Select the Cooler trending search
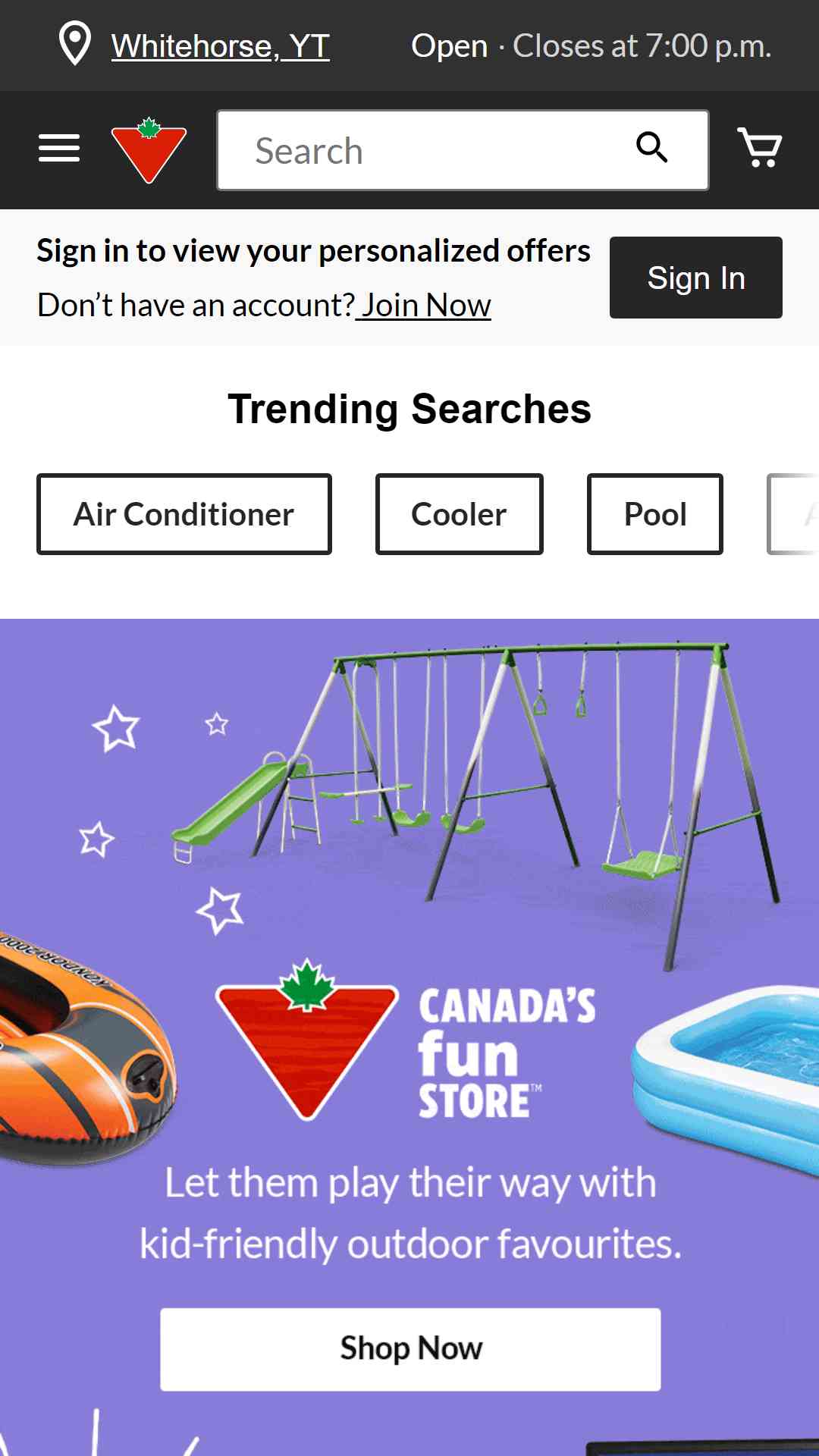Image resolution: width=819 pixels, height=1456 pixels. pyautogui.click(x=460, y=514)
